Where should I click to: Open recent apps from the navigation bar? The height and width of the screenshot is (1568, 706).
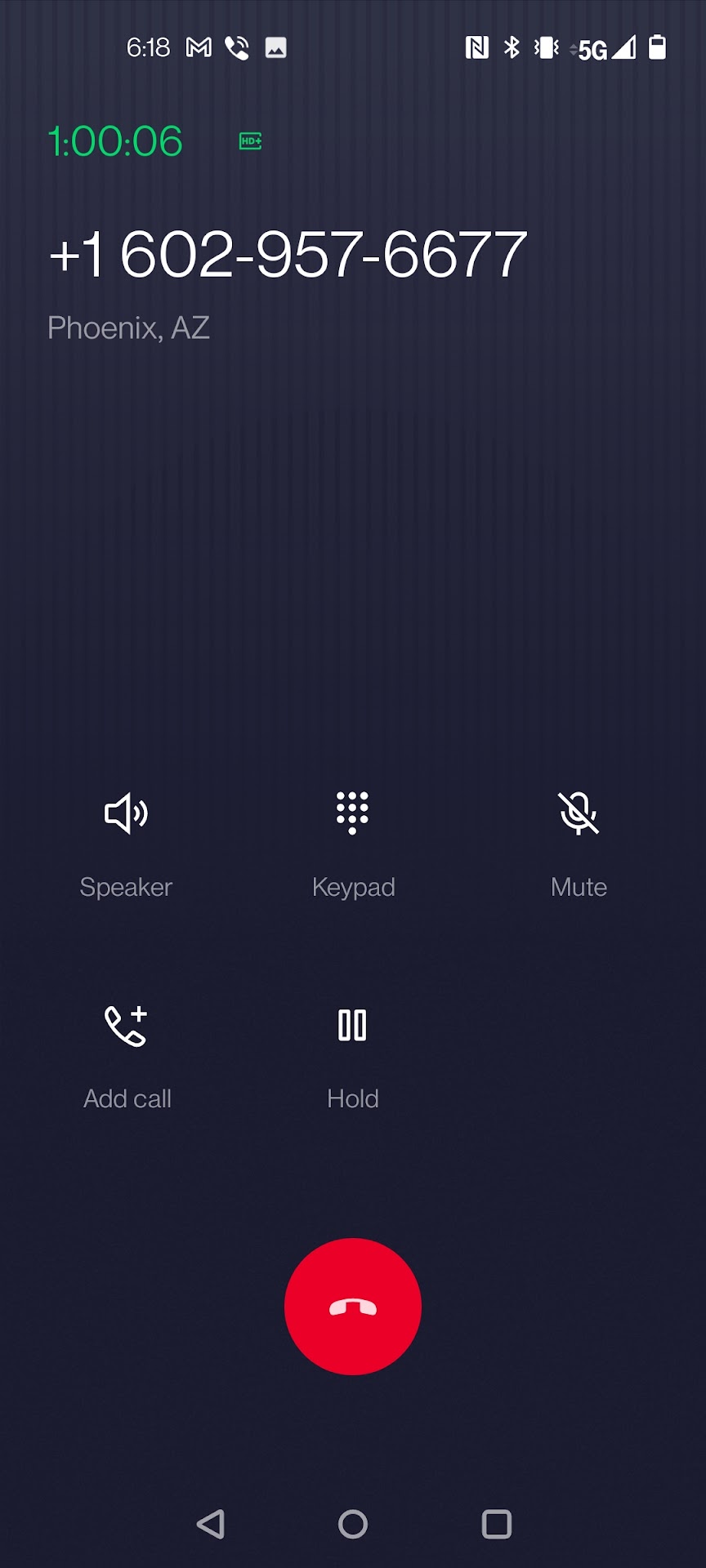(496, 1524)
